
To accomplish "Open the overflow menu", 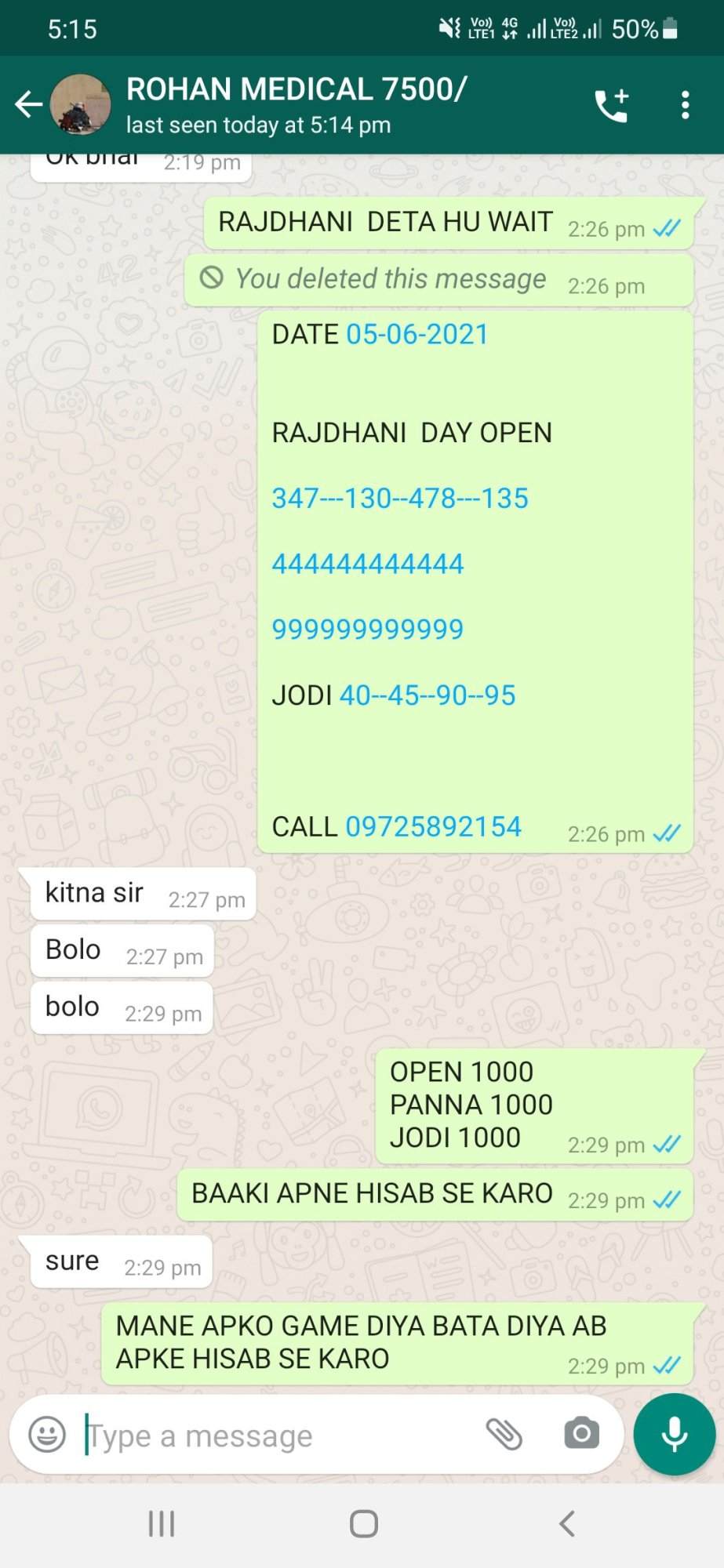I will [685, 104].
